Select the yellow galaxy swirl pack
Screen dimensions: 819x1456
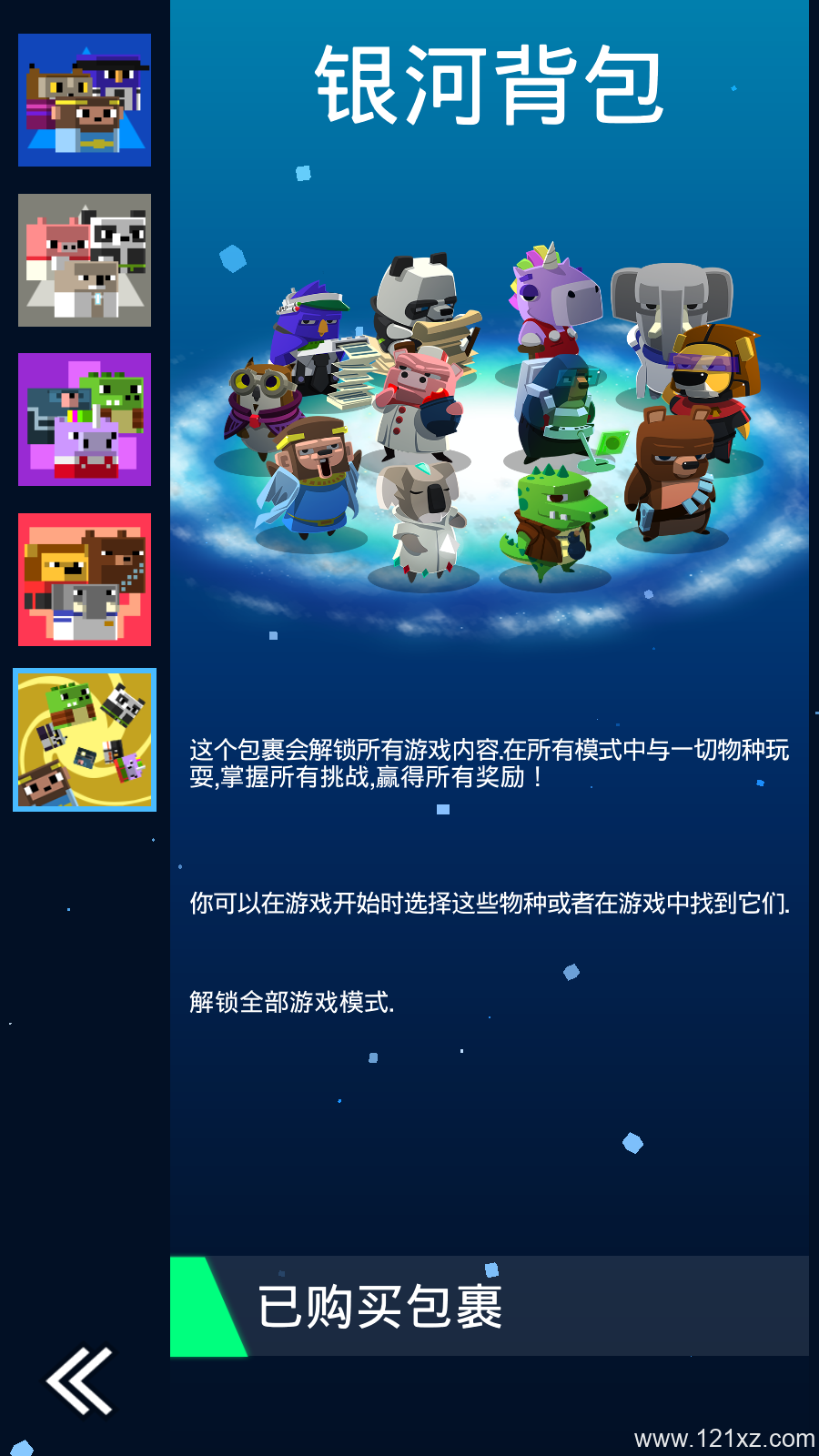point(85,740)
